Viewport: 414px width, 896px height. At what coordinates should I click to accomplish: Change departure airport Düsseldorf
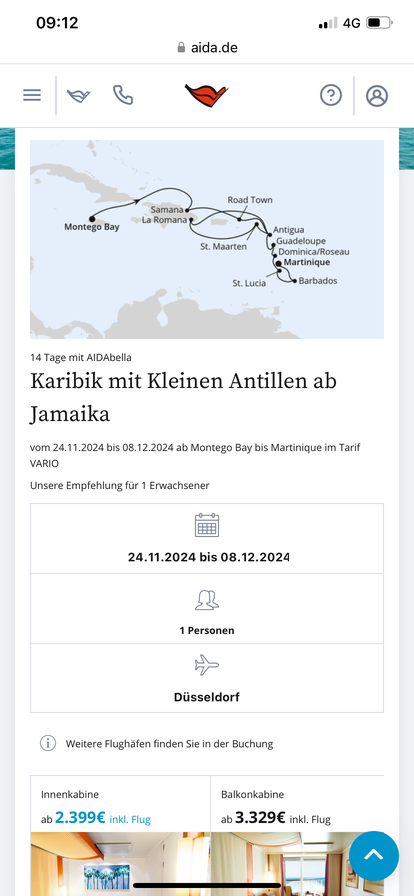click(x=207, y=678)
